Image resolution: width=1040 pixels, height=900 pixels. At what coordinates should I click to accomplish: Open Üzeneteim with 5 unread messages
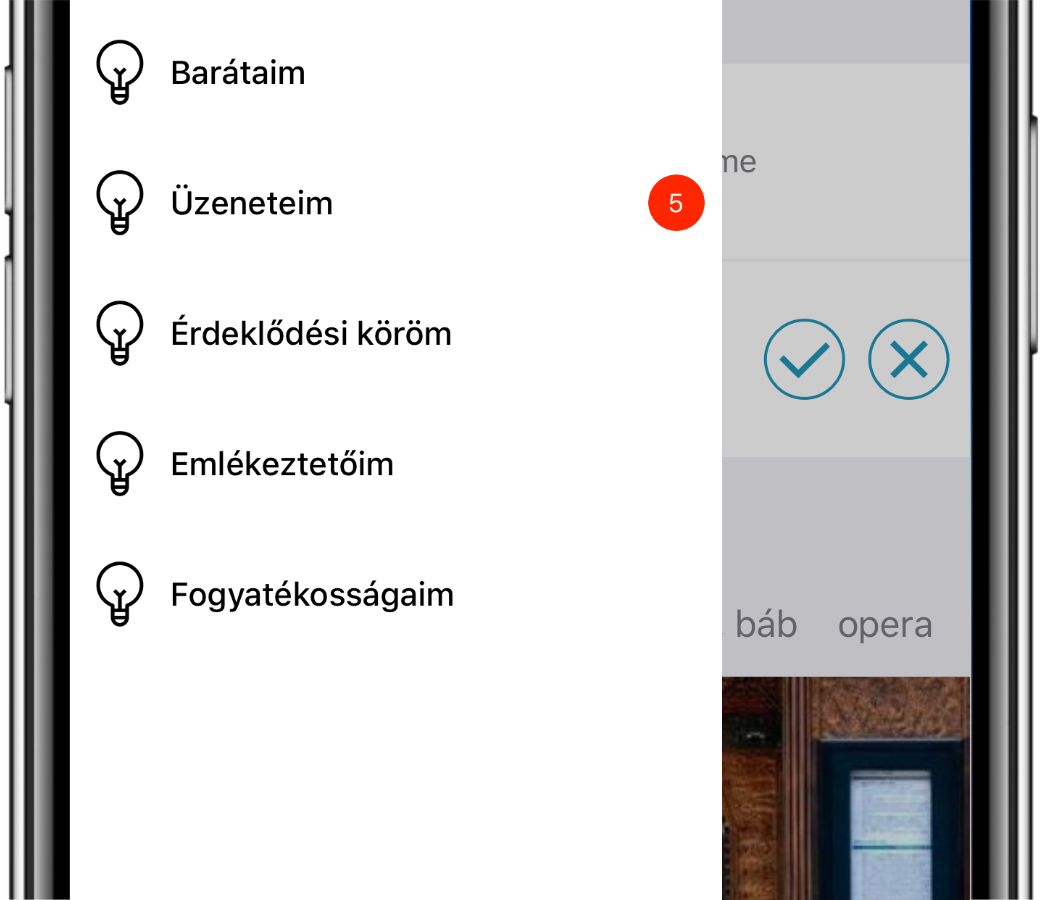coord(252,203)
